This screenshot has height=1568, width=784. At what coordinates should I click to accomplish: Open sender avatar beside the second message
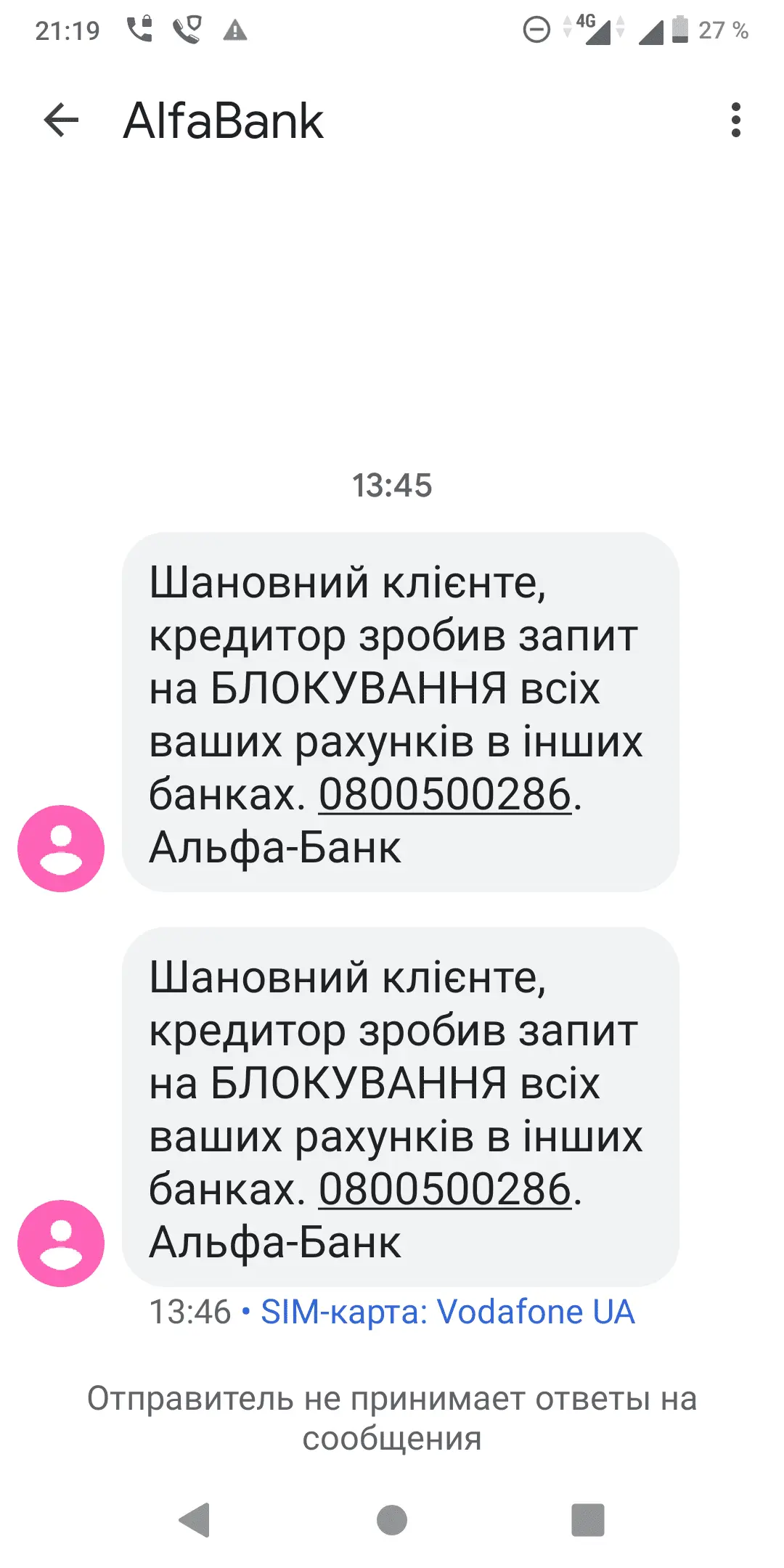click(x=61, y=1243)
